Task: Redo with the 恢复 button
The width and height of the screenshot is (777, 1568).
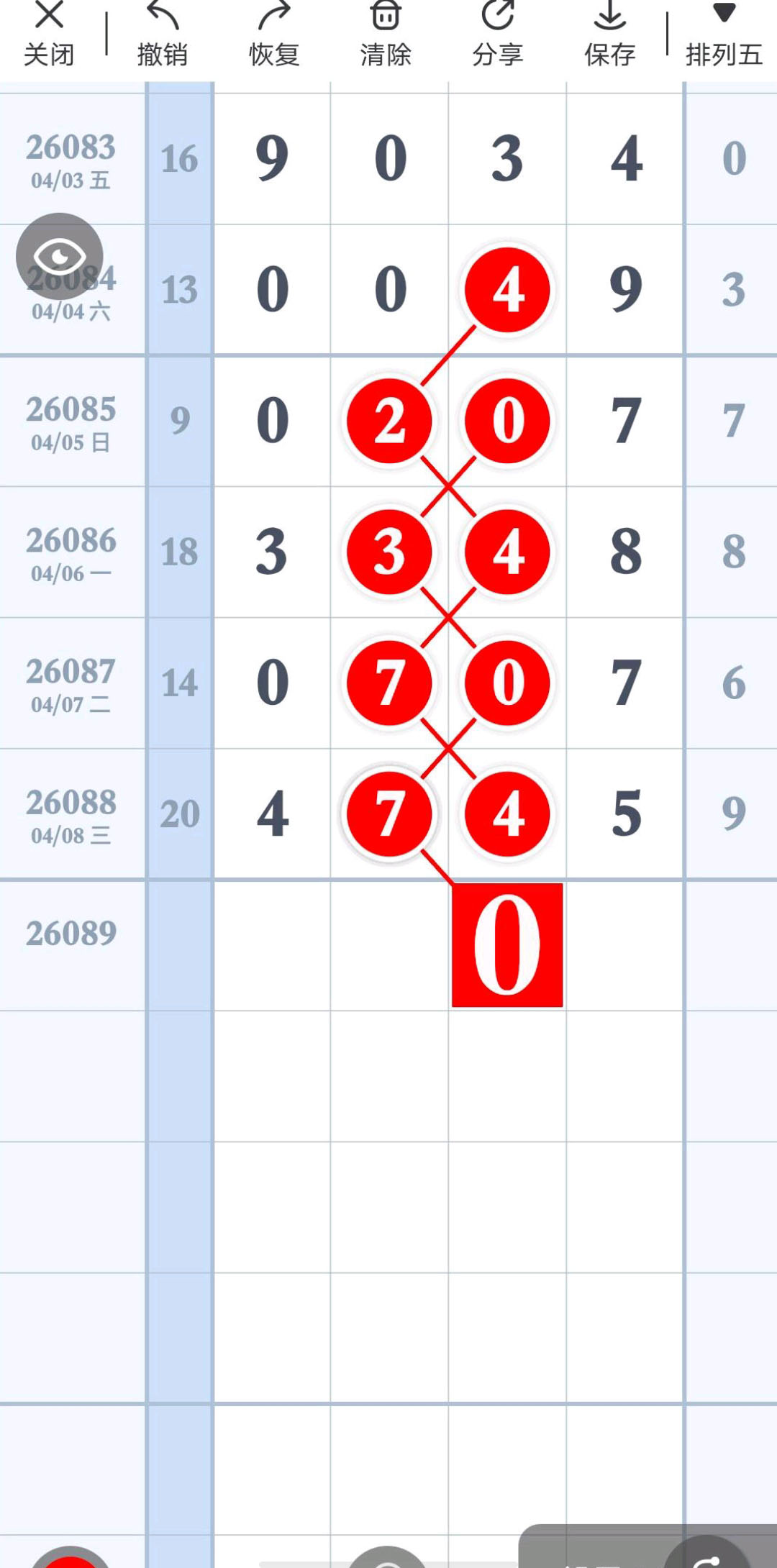Action: click(x=274, y=34)
